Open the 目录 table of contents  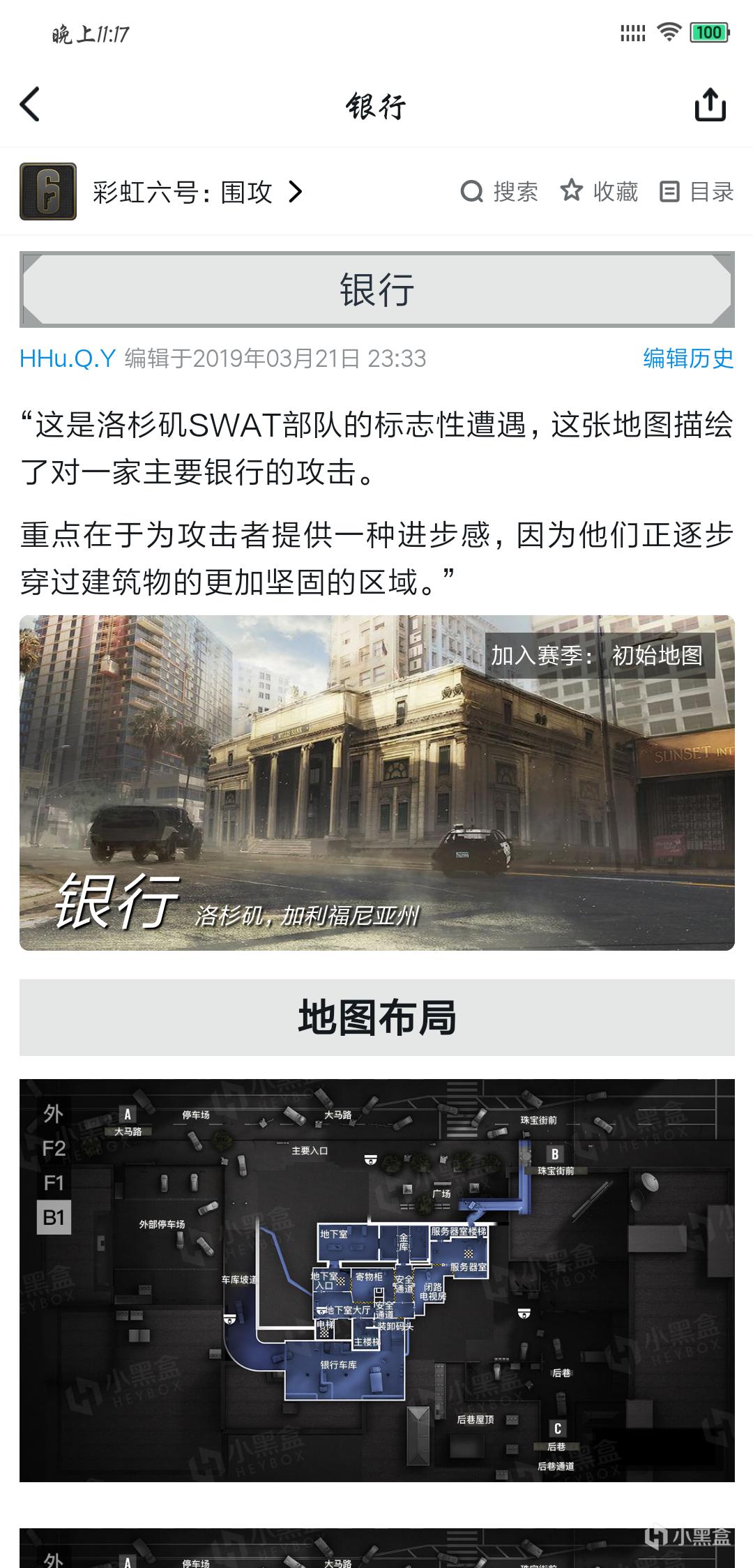(x=697, y=192)
